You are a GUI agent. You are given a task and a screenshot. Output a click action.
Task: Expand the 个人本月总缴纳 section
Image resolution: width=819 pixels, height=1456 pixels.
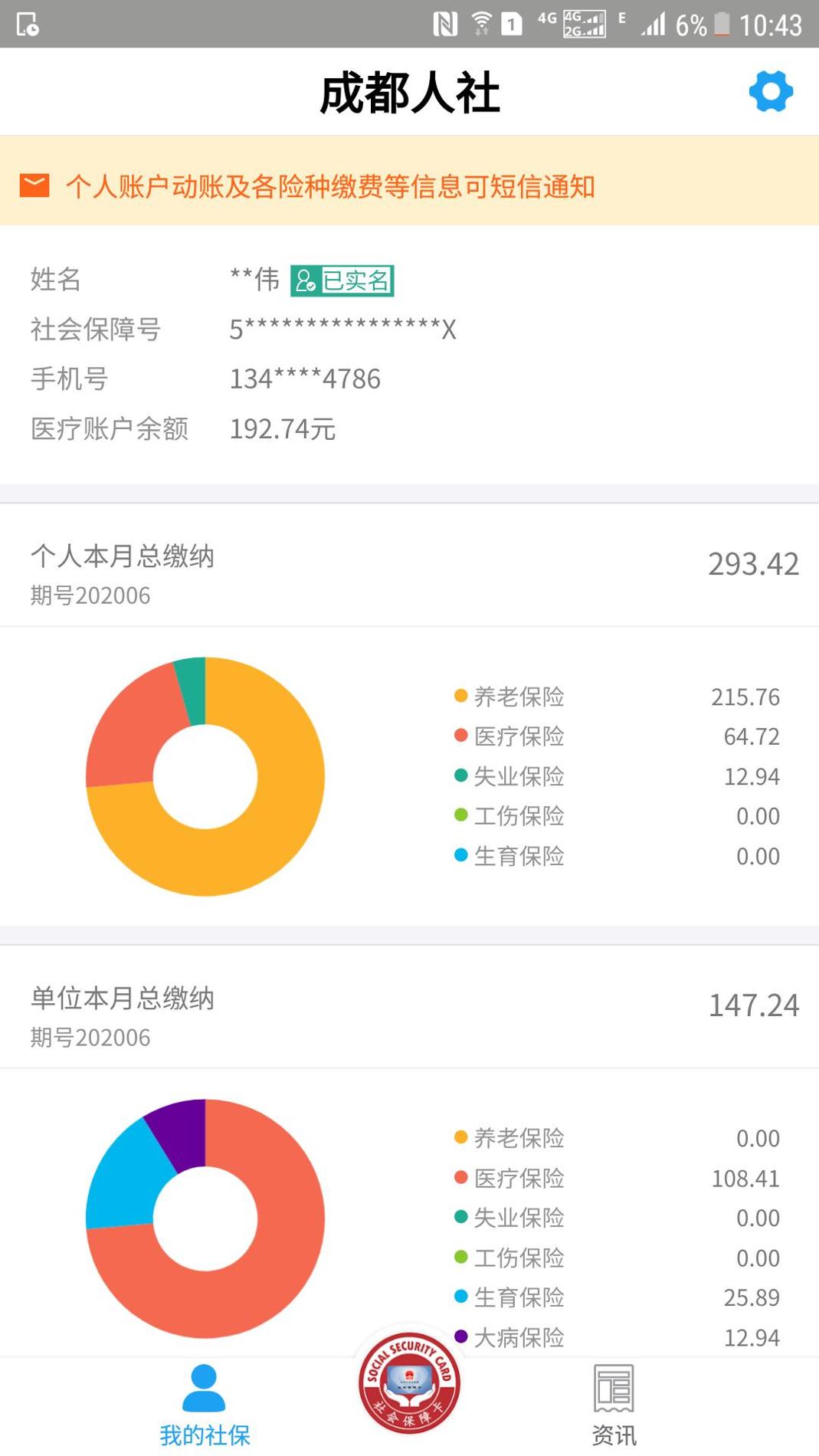pyautogui.click(x=124, y=558)
